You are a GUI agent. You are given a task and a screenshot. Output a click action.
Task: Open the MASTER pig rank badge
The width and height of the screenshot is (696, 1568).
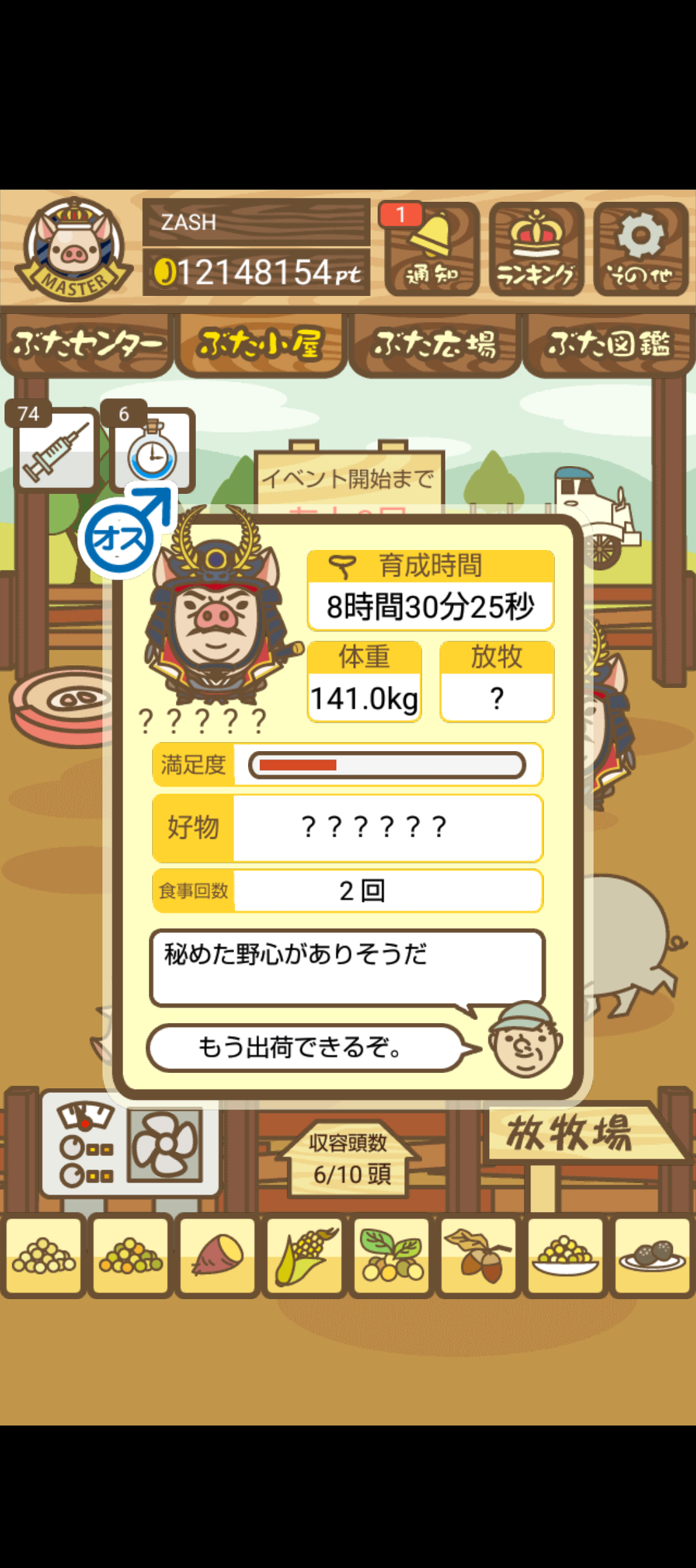point(73,250)
